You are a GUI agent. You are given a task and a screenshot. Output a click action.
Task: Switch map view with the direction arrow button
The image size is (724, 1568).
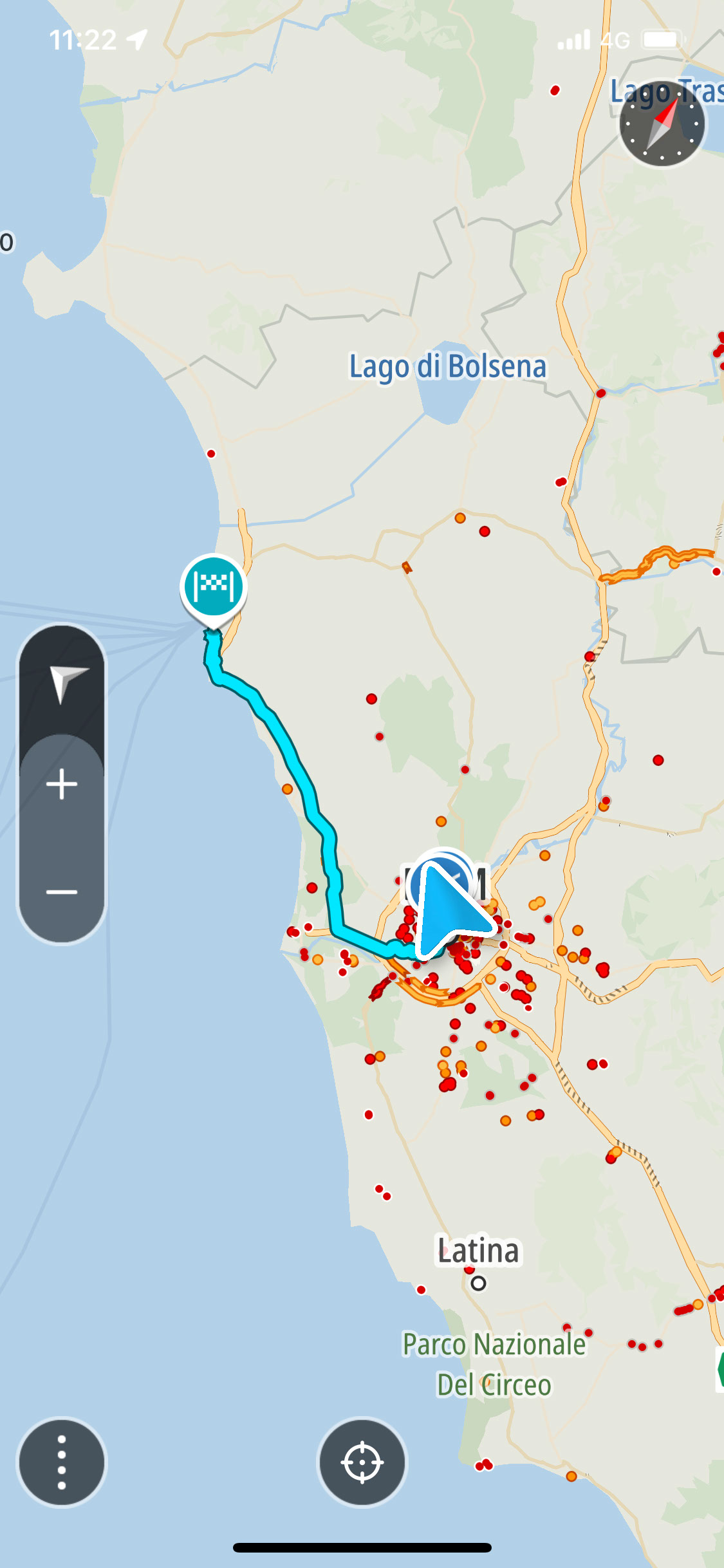click(x=62, y=682)
